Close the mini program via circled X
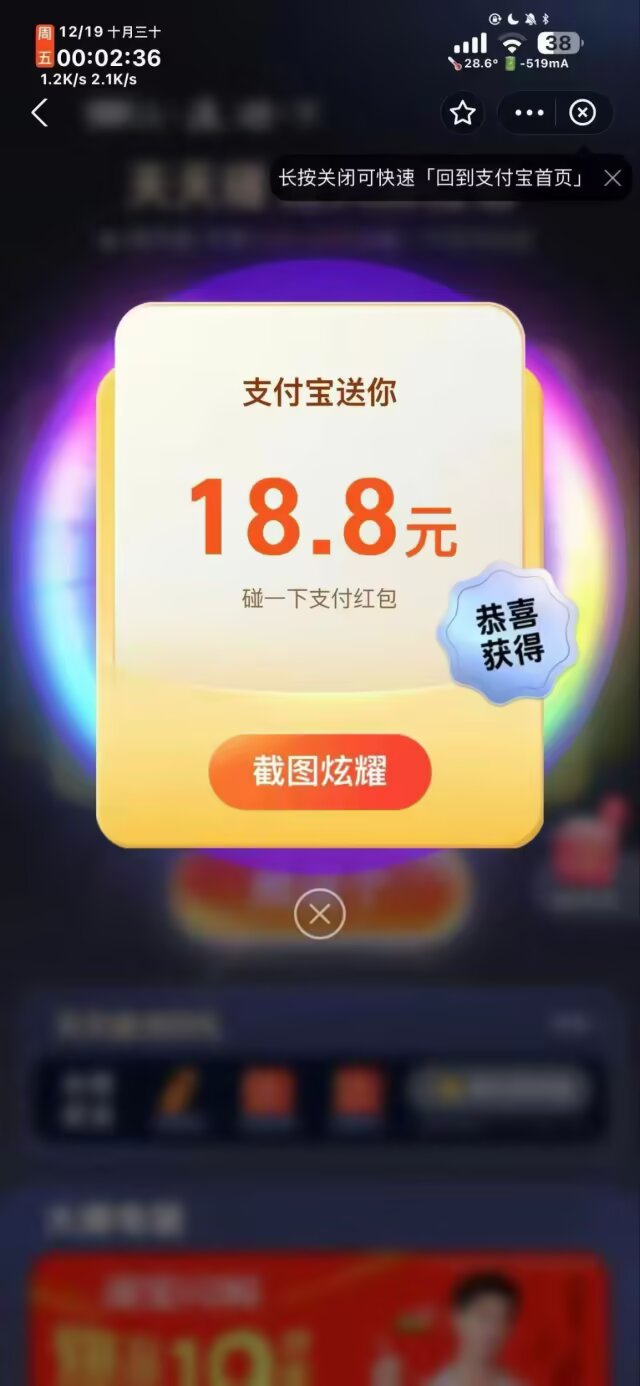The height and width of the screenshot is (1386, 640). (582, 114)
